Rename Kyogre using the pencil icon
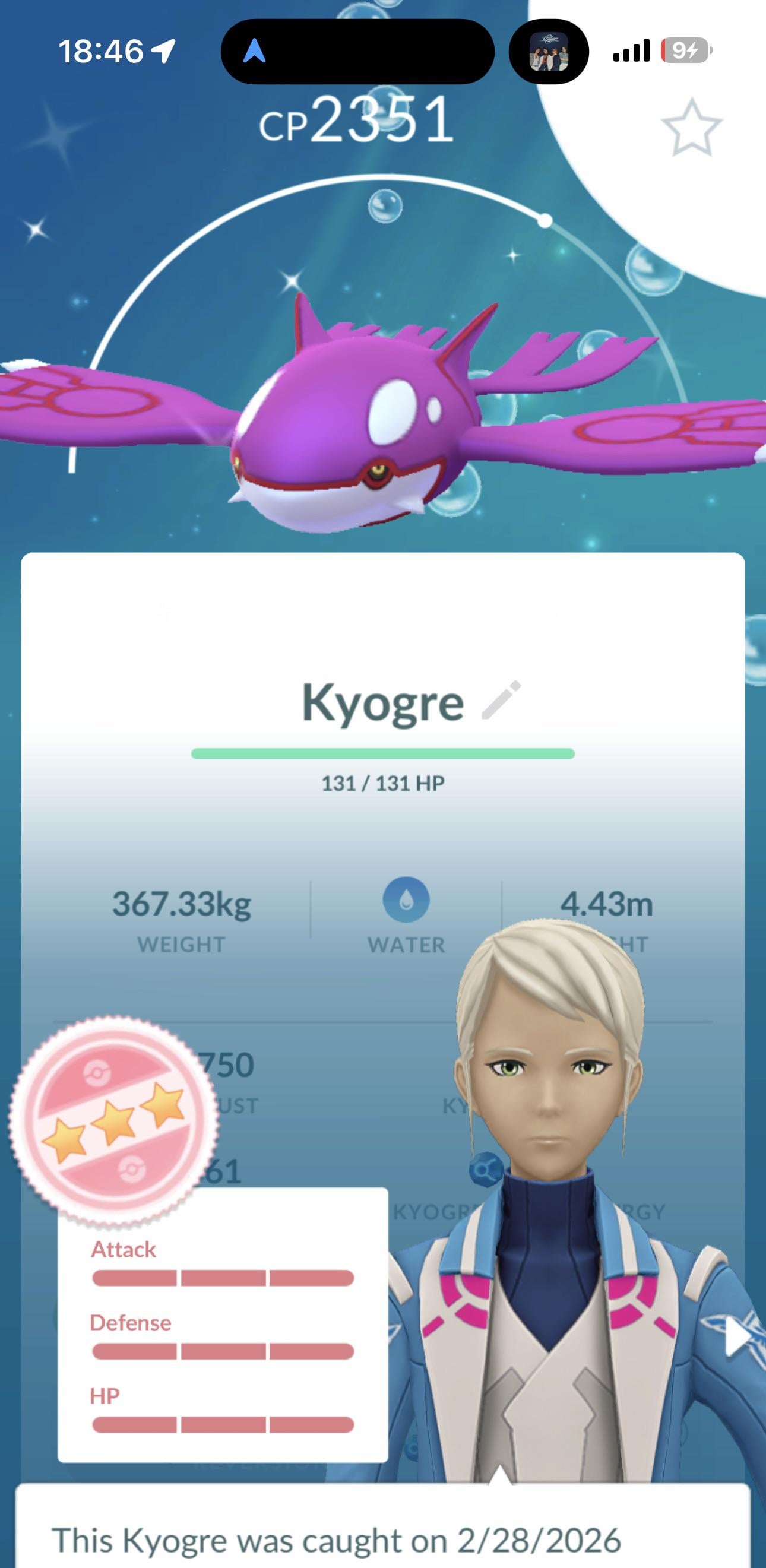Viewport: 766px width, 1568px height. [501, 700]
